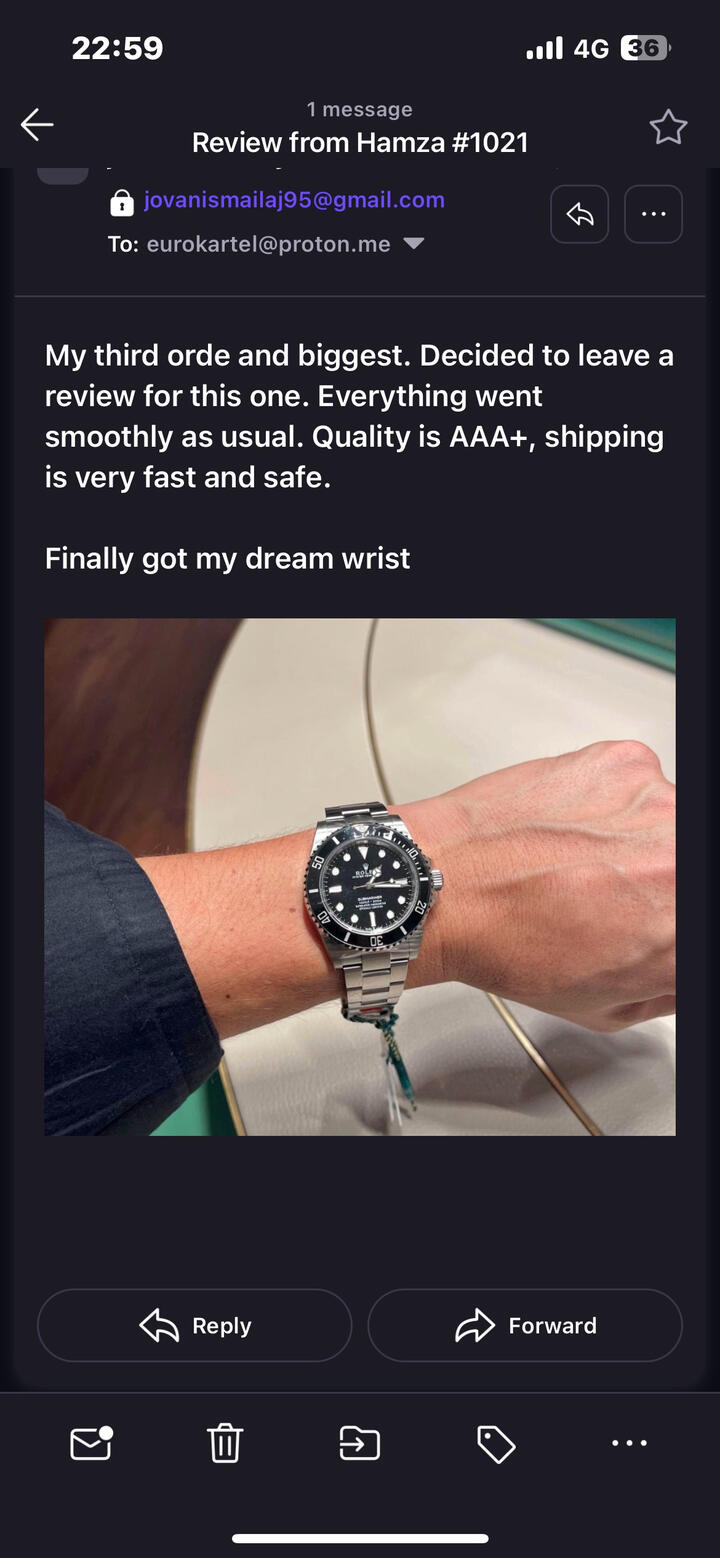Go back to the inbox

(x=37, y=125)
